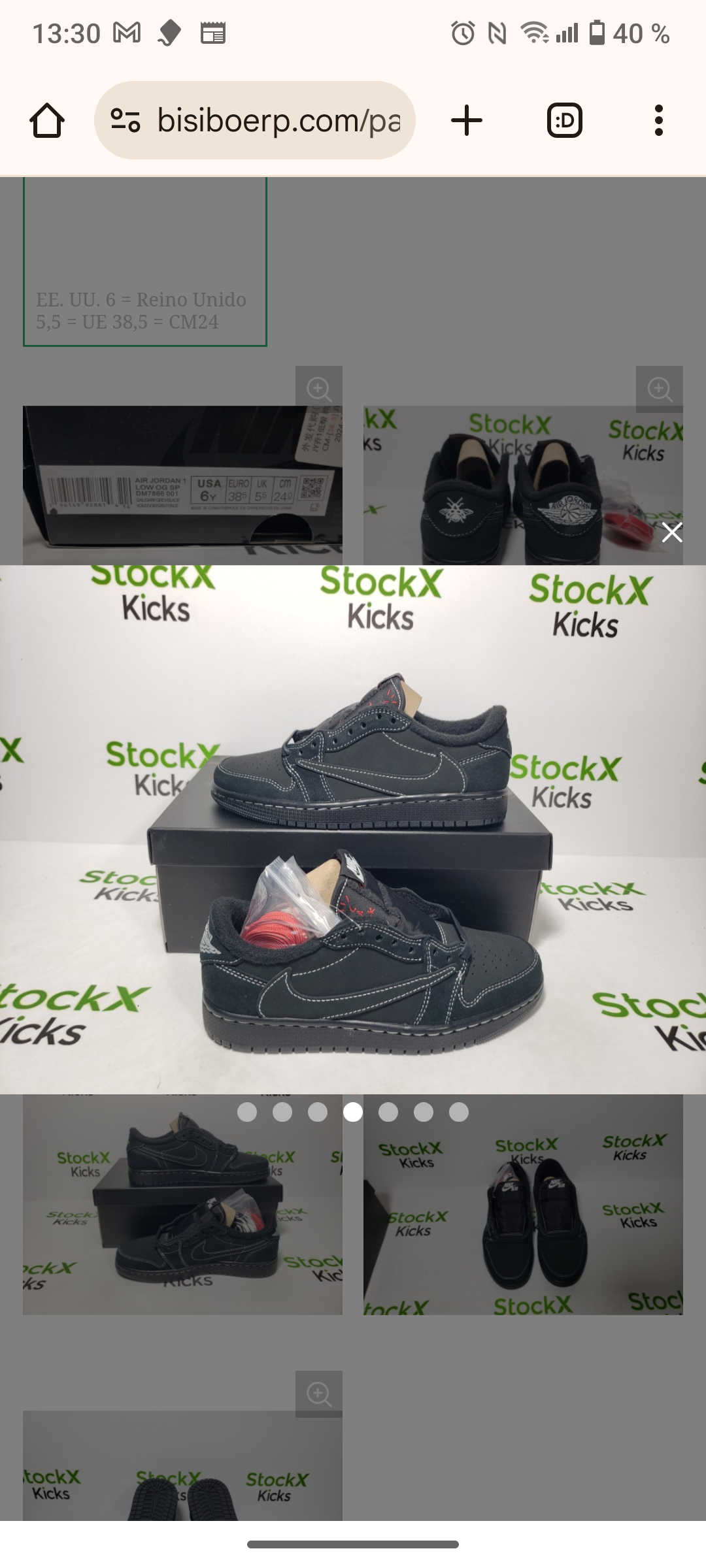Select the first pagination dot
Image resolution: width=706 pixels, height=1568 pixels.
[x=248, y=1113]
